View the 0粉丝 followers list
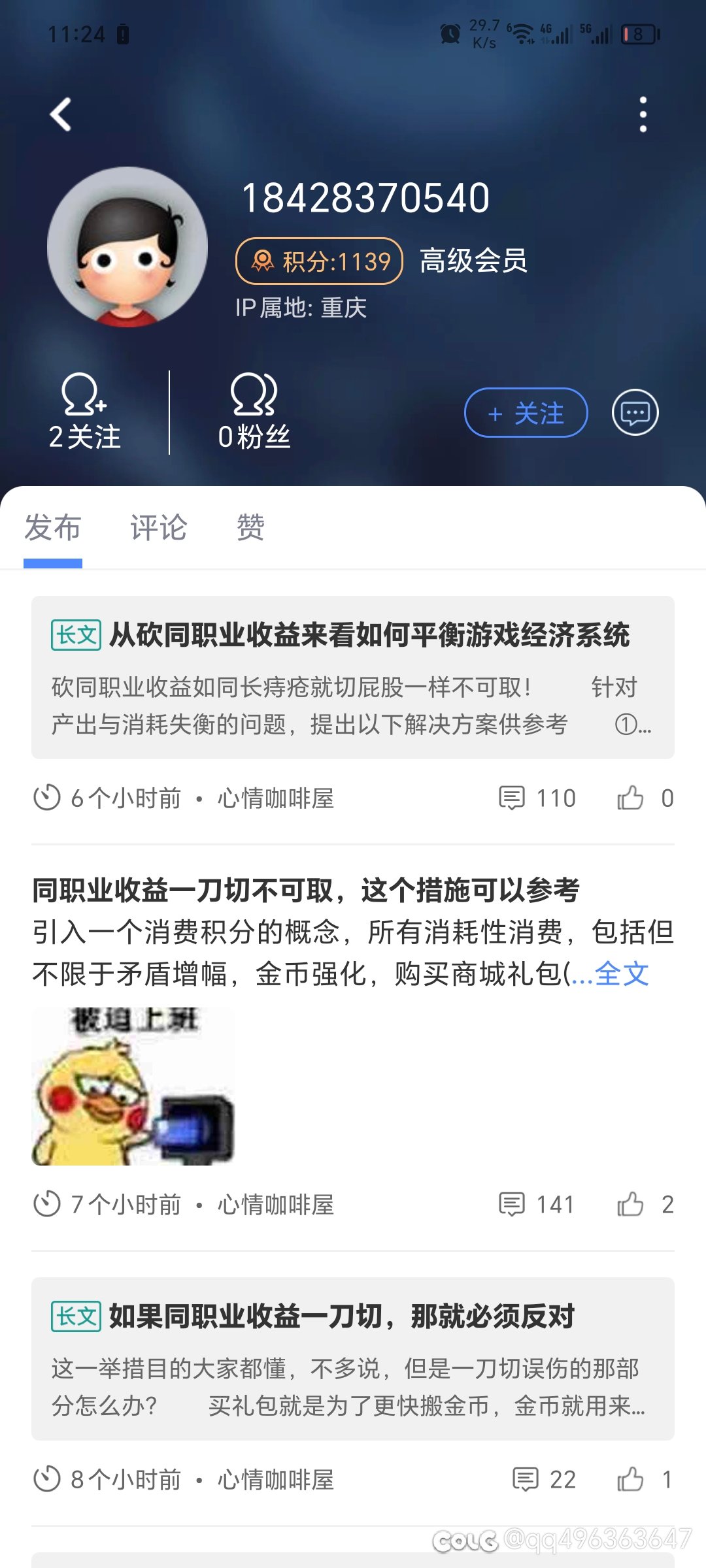Screen dimensions: 706x1568 [x=254, y=412]
